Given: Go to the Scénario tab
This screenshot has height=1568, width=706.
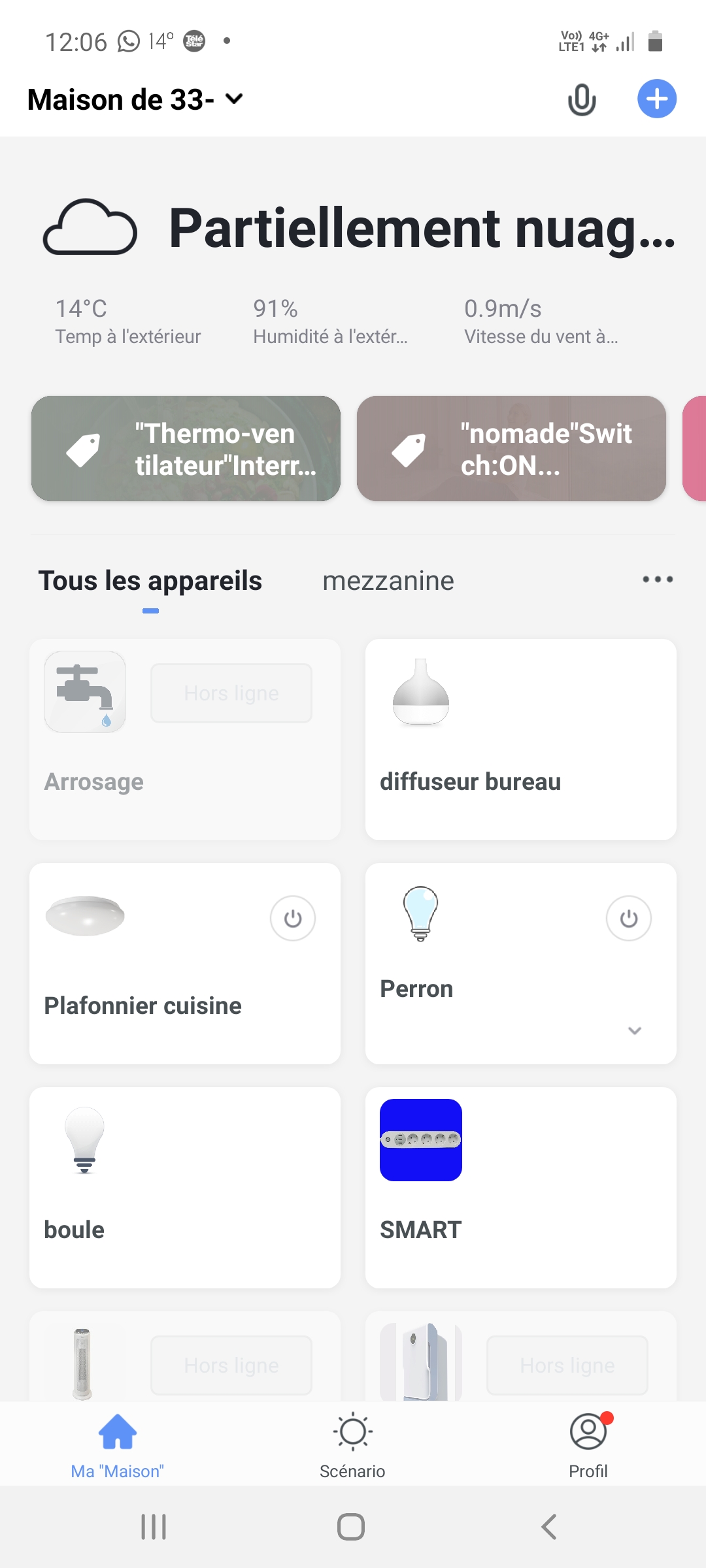Looking at the screenshot, I should click(352, 1445).
